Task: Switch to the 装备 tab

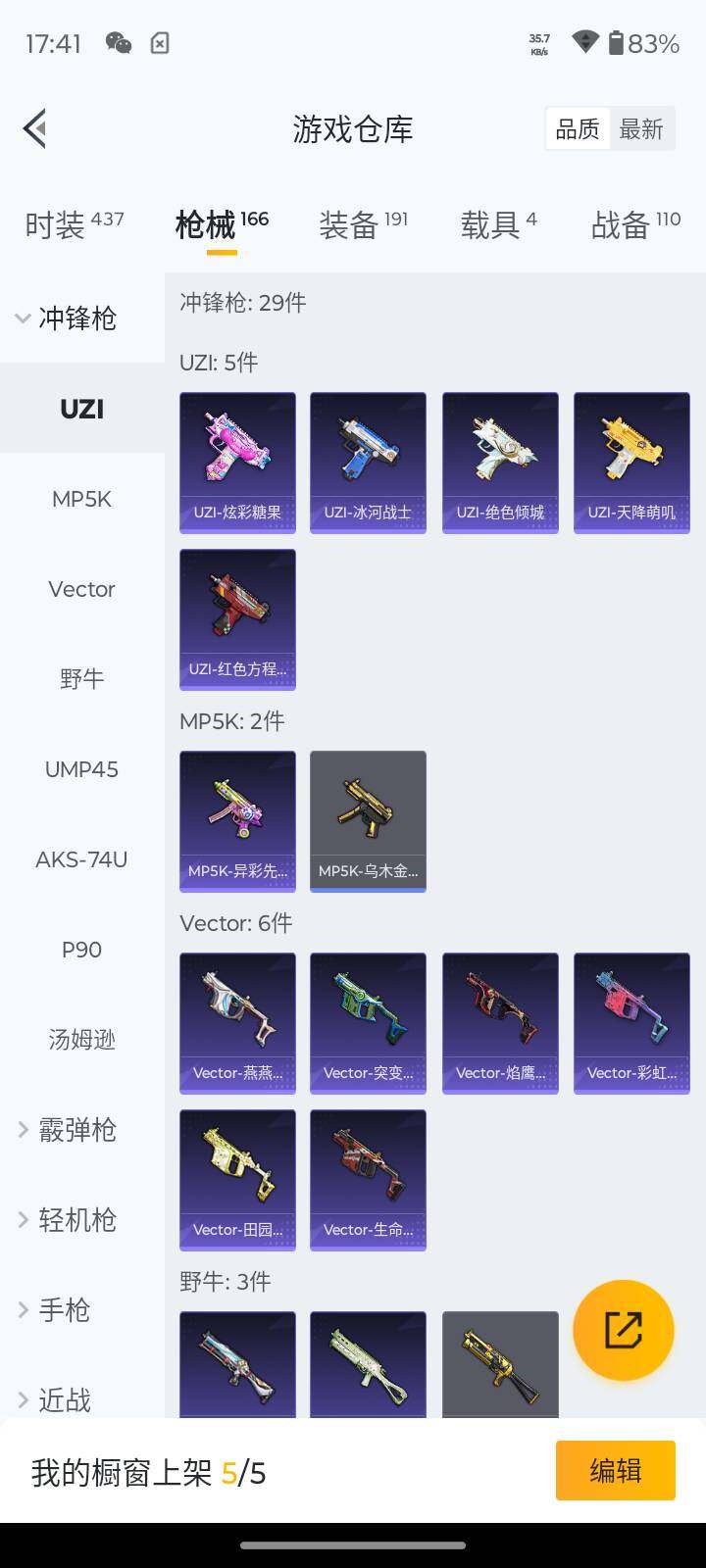Action: [363, 224]
